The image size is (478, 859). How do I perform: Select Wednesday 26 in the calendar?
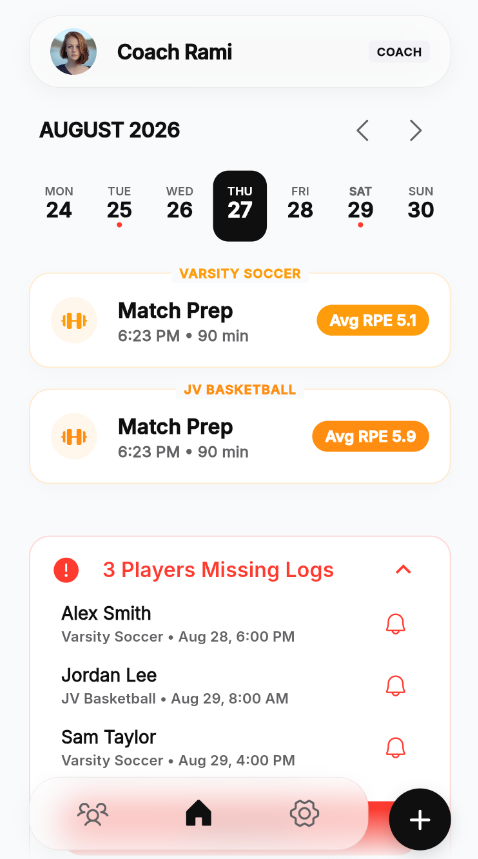click(180, 206)
